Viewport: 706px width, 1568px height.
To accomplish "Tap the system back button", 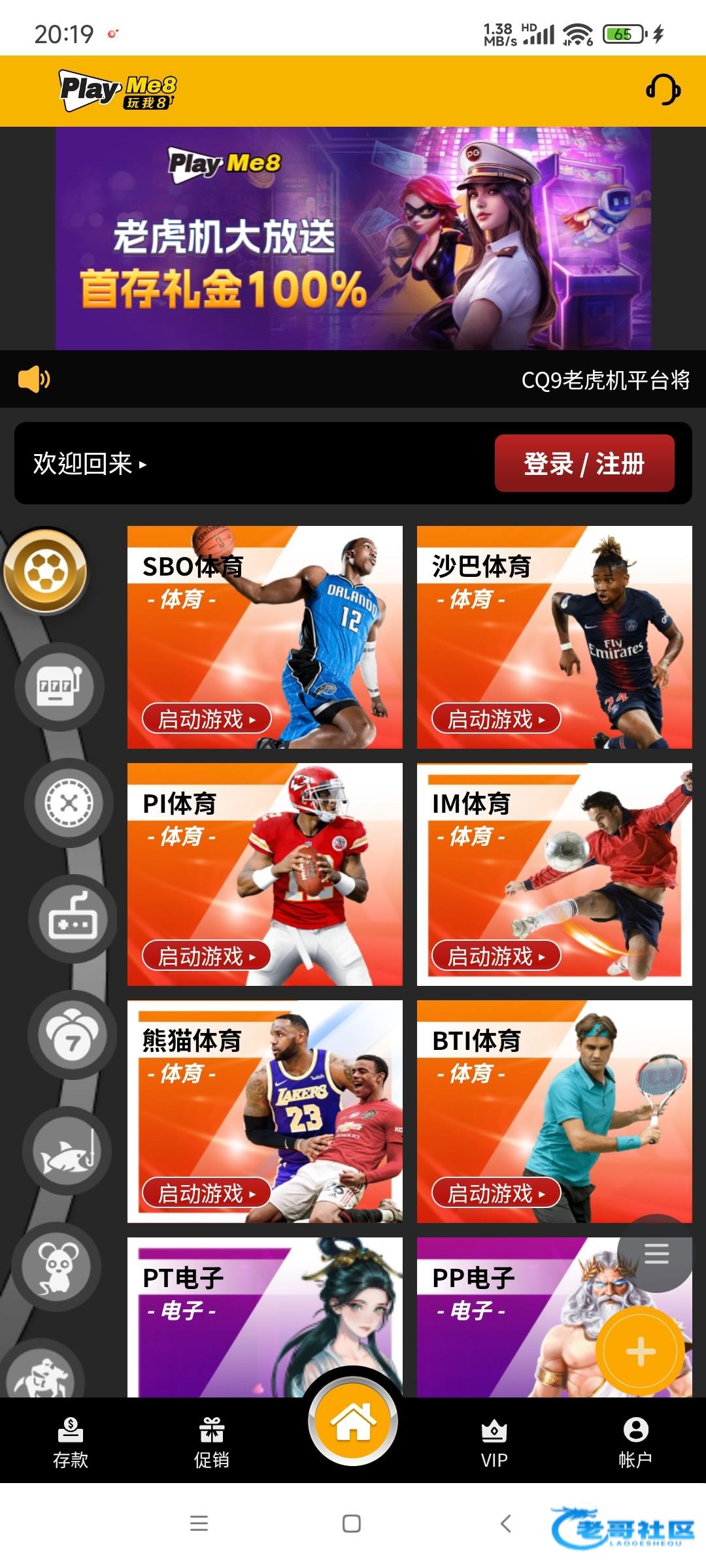I will [x=505, y=1524].
